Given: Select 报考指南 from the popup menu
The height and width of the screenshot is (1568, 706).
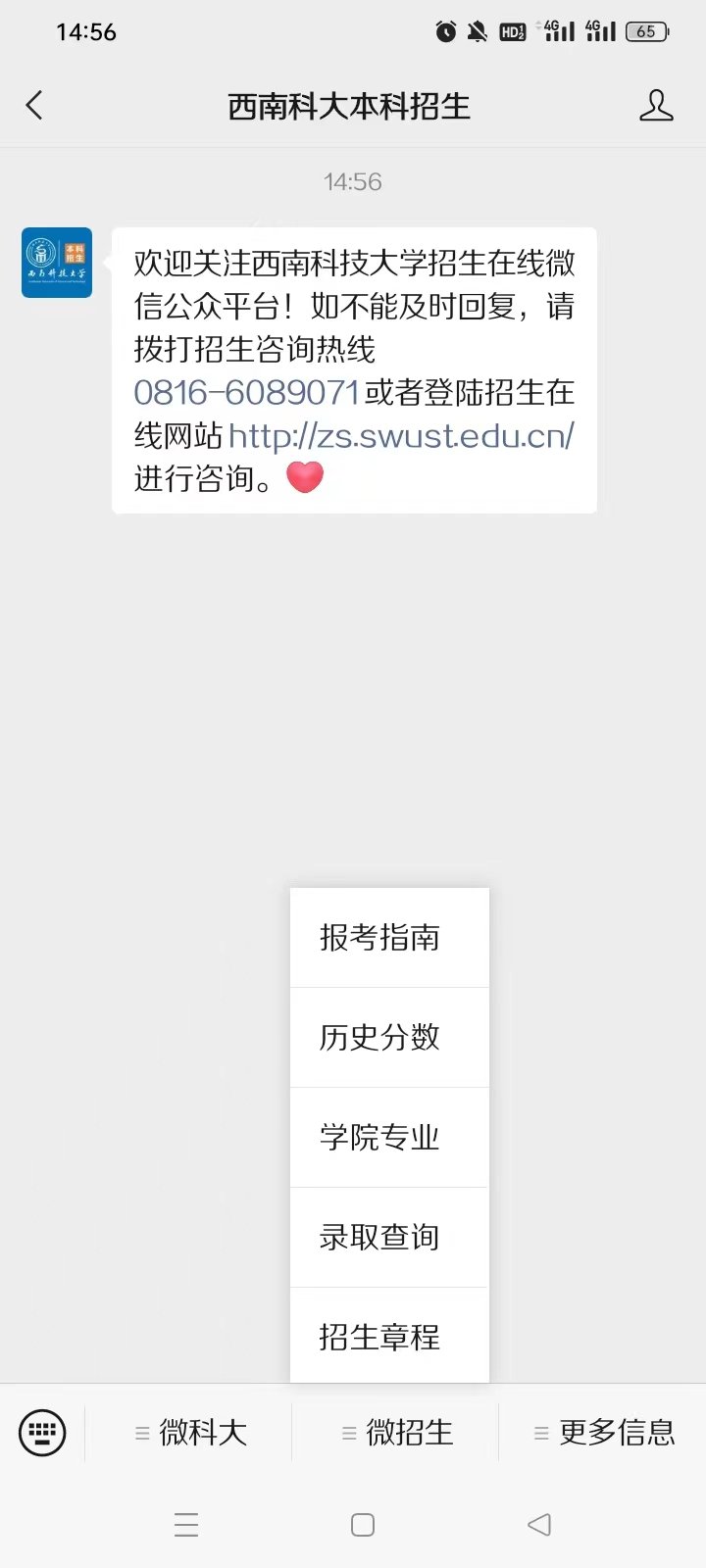Looking at the screenshot, I should 389,938.
